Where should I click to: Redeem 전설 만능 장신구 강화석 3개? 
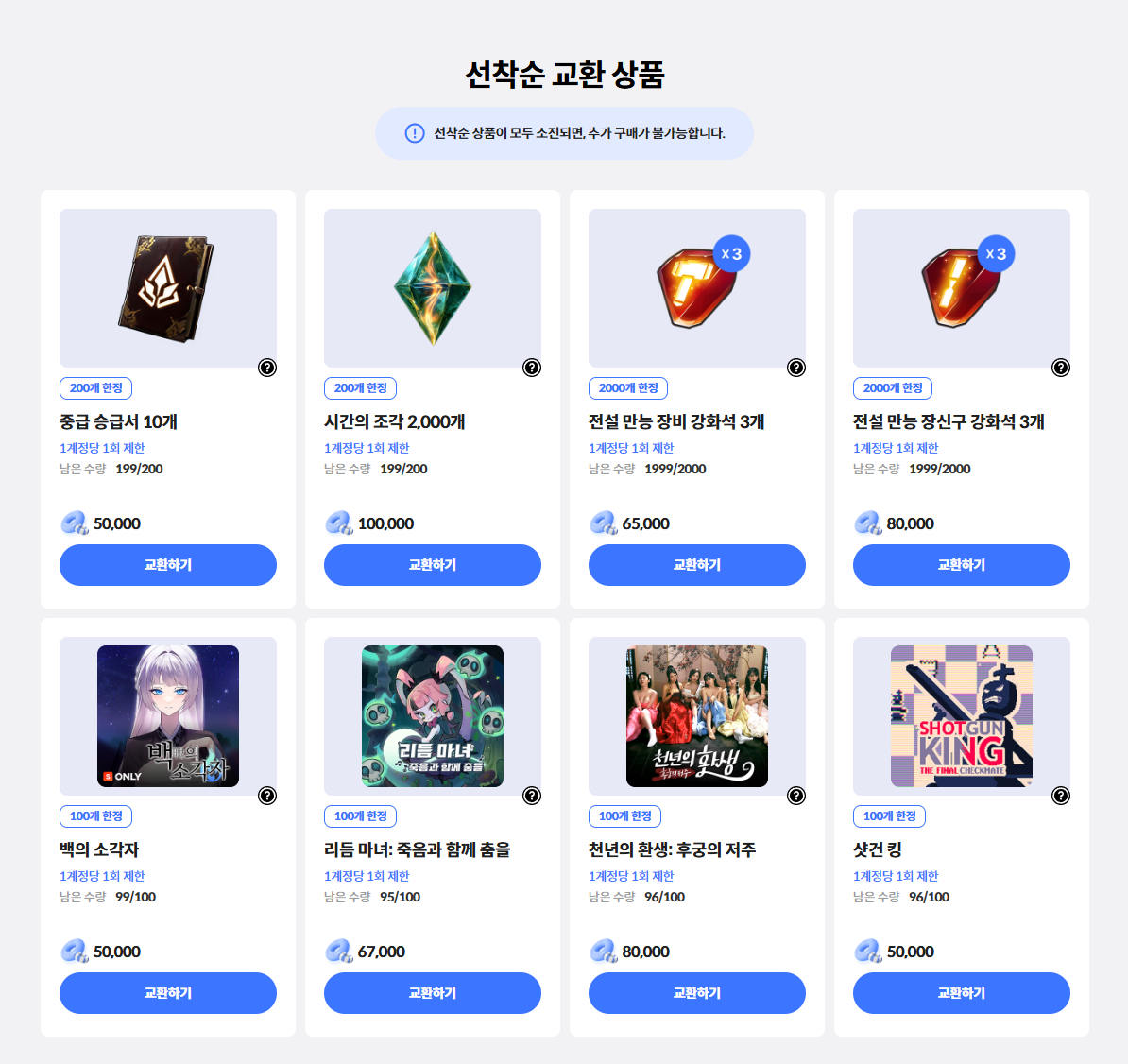(962, 565)
